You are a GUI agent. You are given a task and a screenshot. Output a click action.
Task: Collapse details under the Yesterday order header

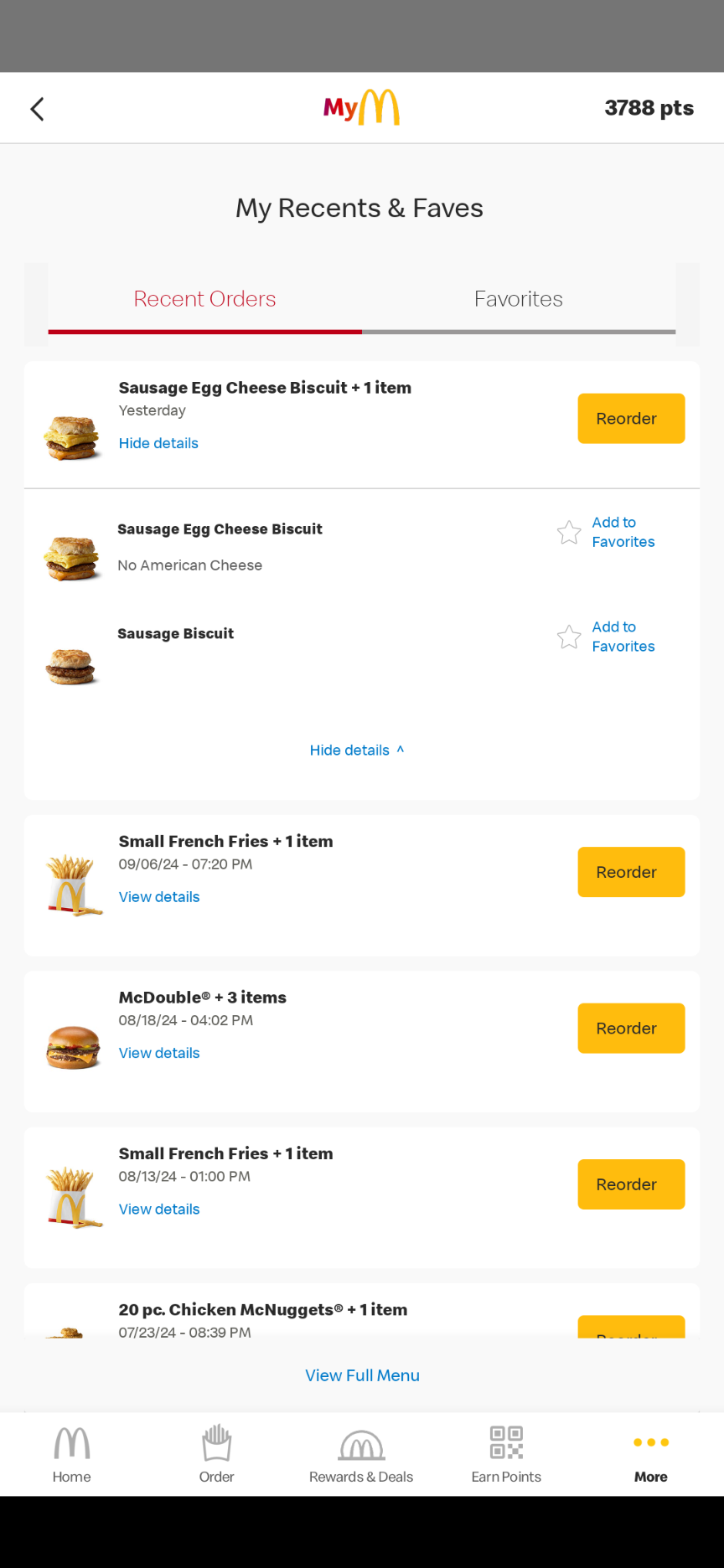click(x=158, y=443)
